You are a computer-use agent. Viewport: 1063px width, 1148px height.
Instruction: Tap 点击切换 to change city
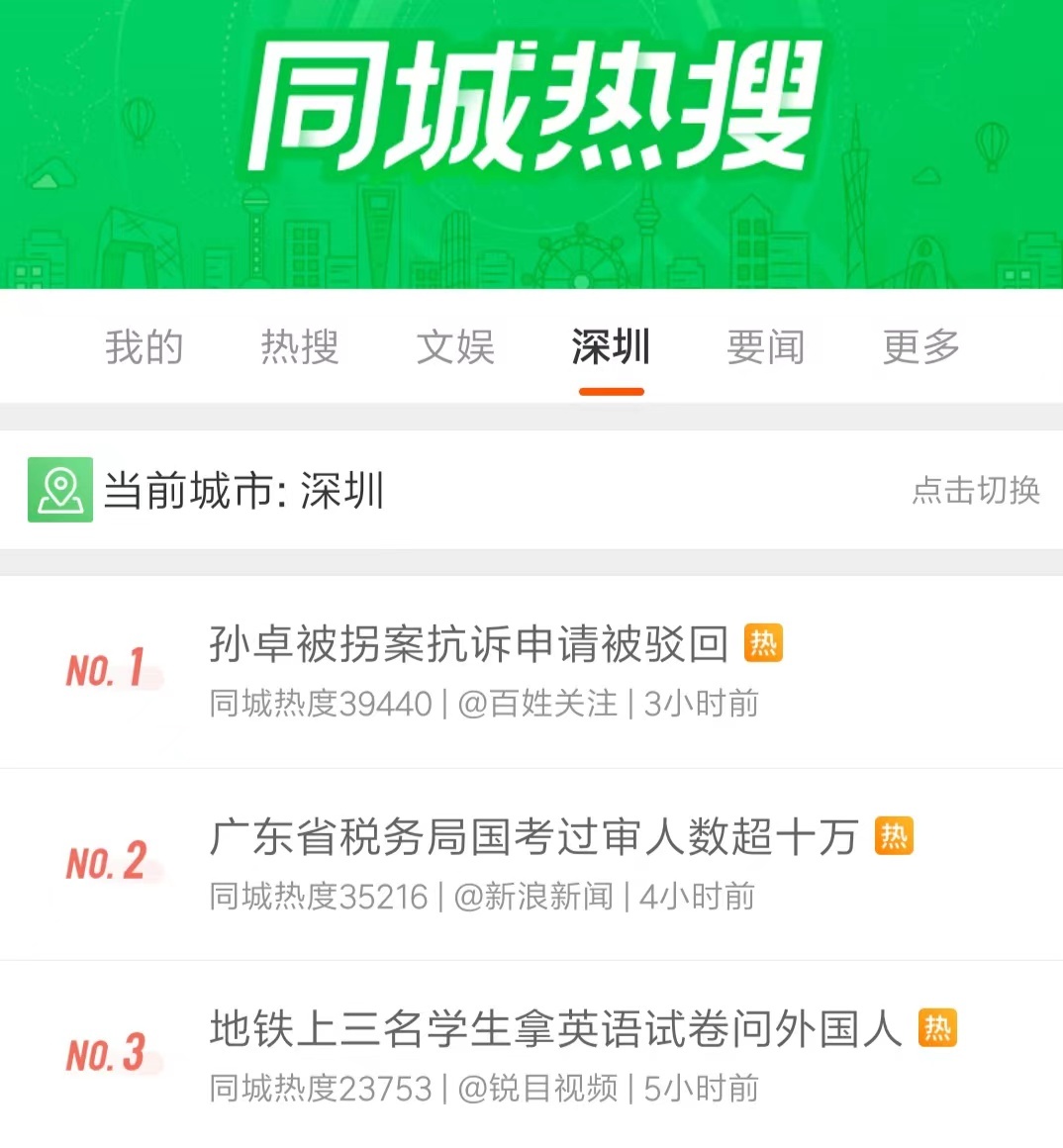[x=975, y=490]
